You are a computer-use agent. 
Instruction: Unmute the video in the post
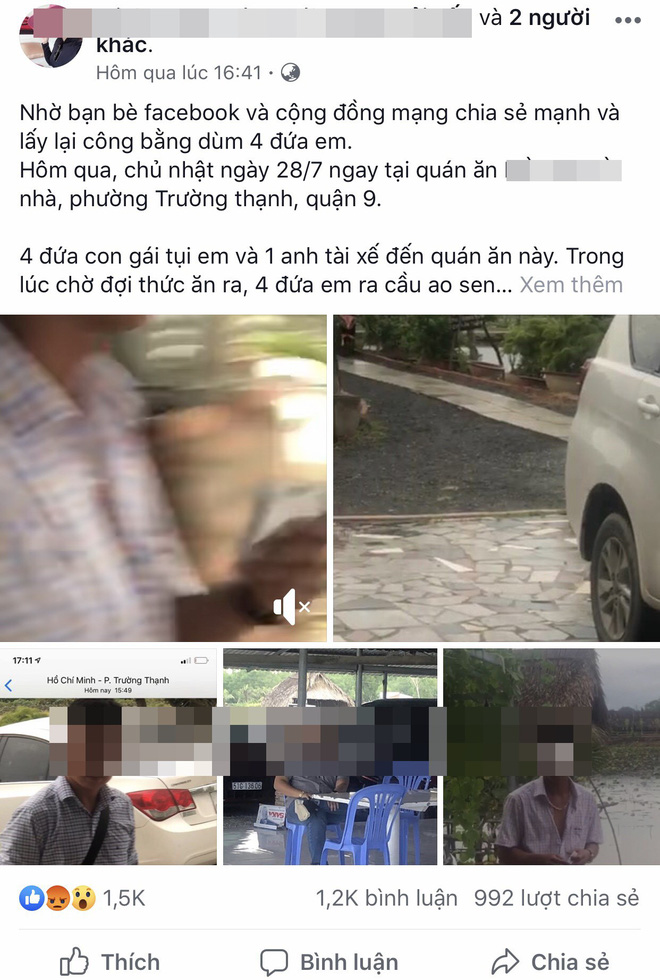[291, 606]
